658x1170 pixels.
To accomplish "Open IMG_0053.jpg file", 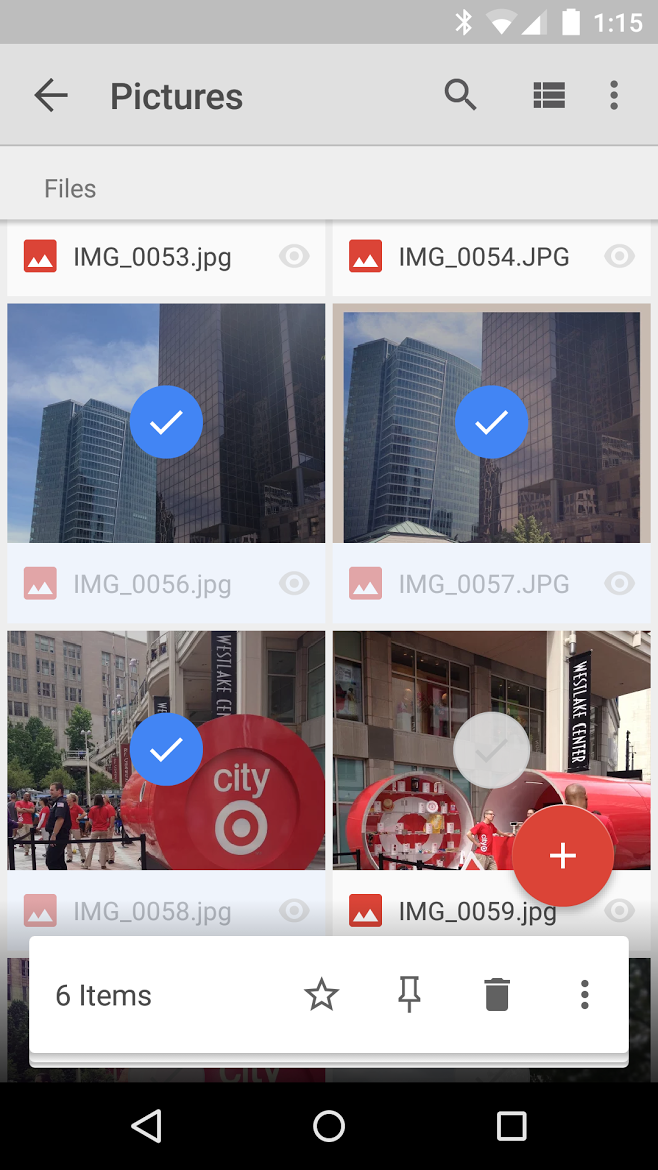I will click(152, 257).
